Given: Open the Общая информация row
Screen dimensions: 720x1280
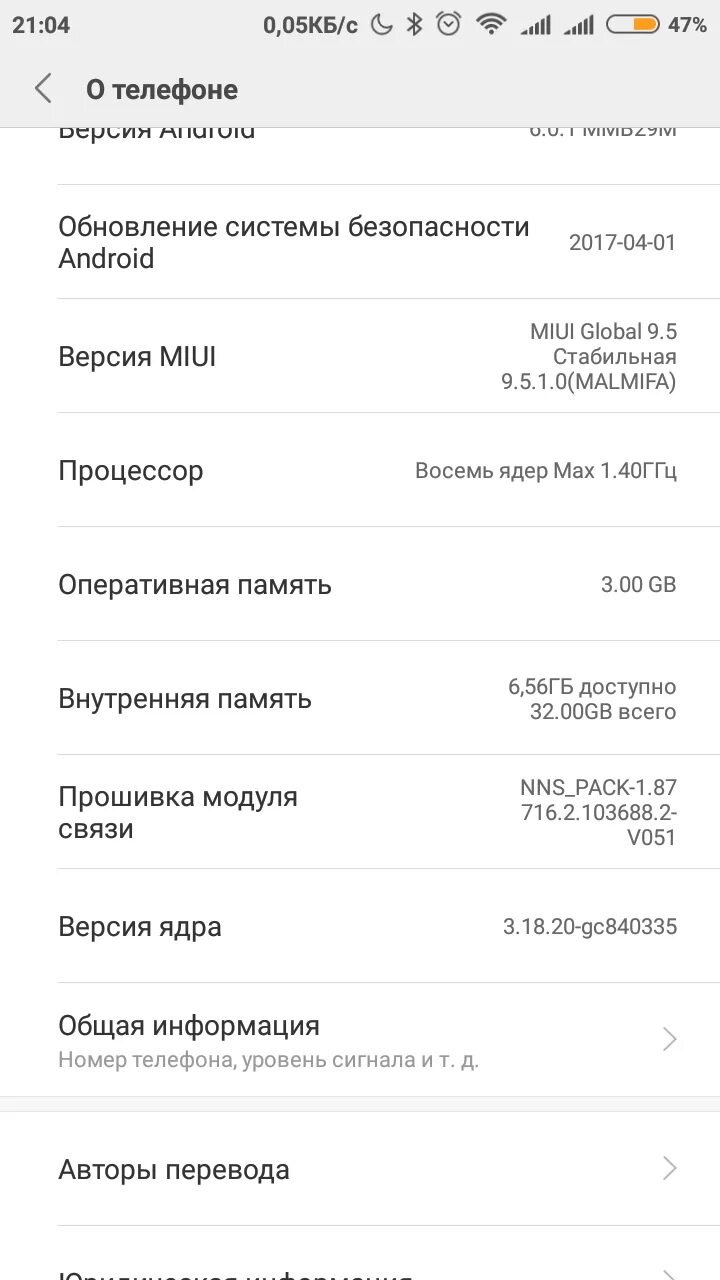Looking at the screenshot, I should [360, 1040].
